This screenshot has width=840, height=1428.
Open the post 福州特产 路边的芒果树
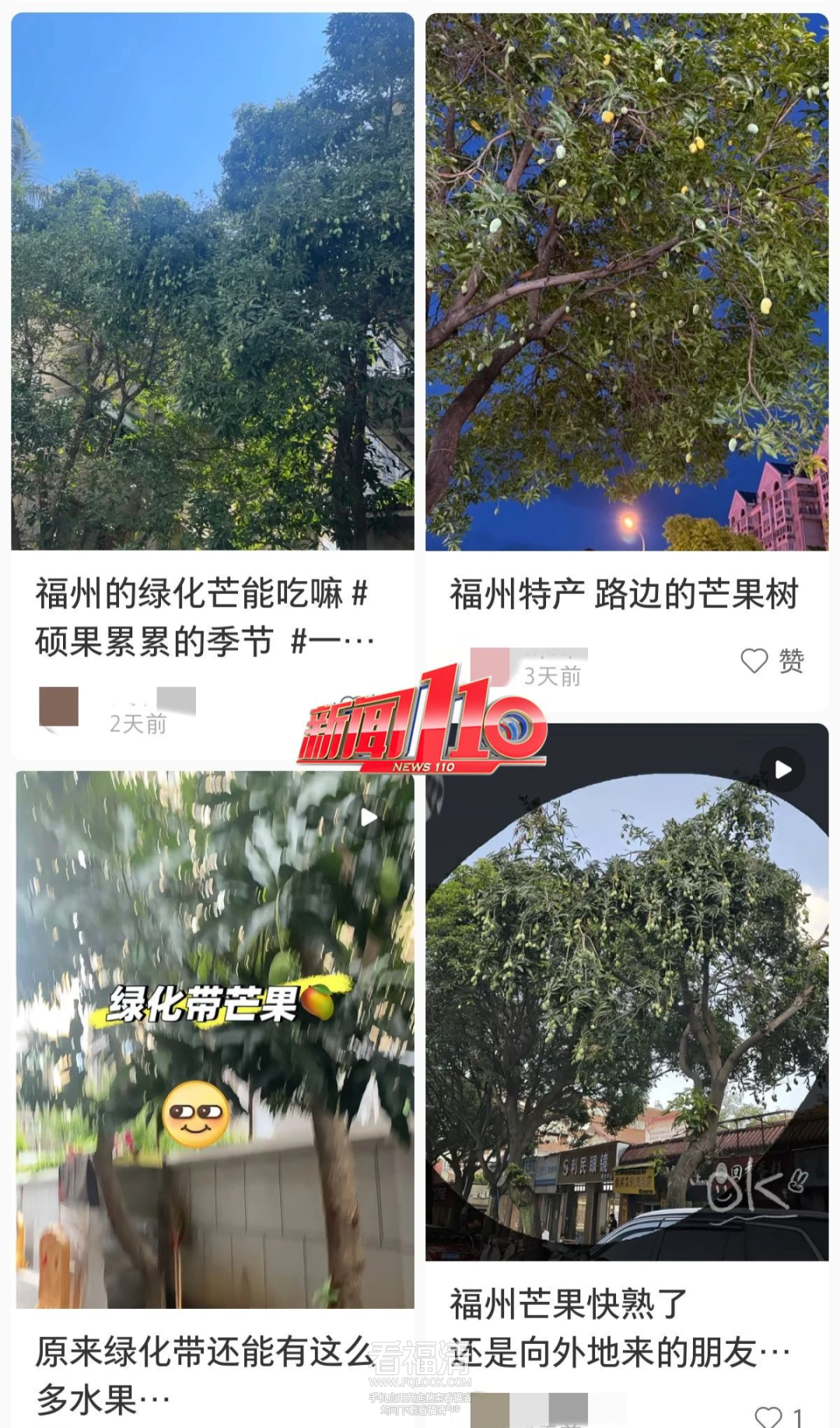click(x=626, y=280)
